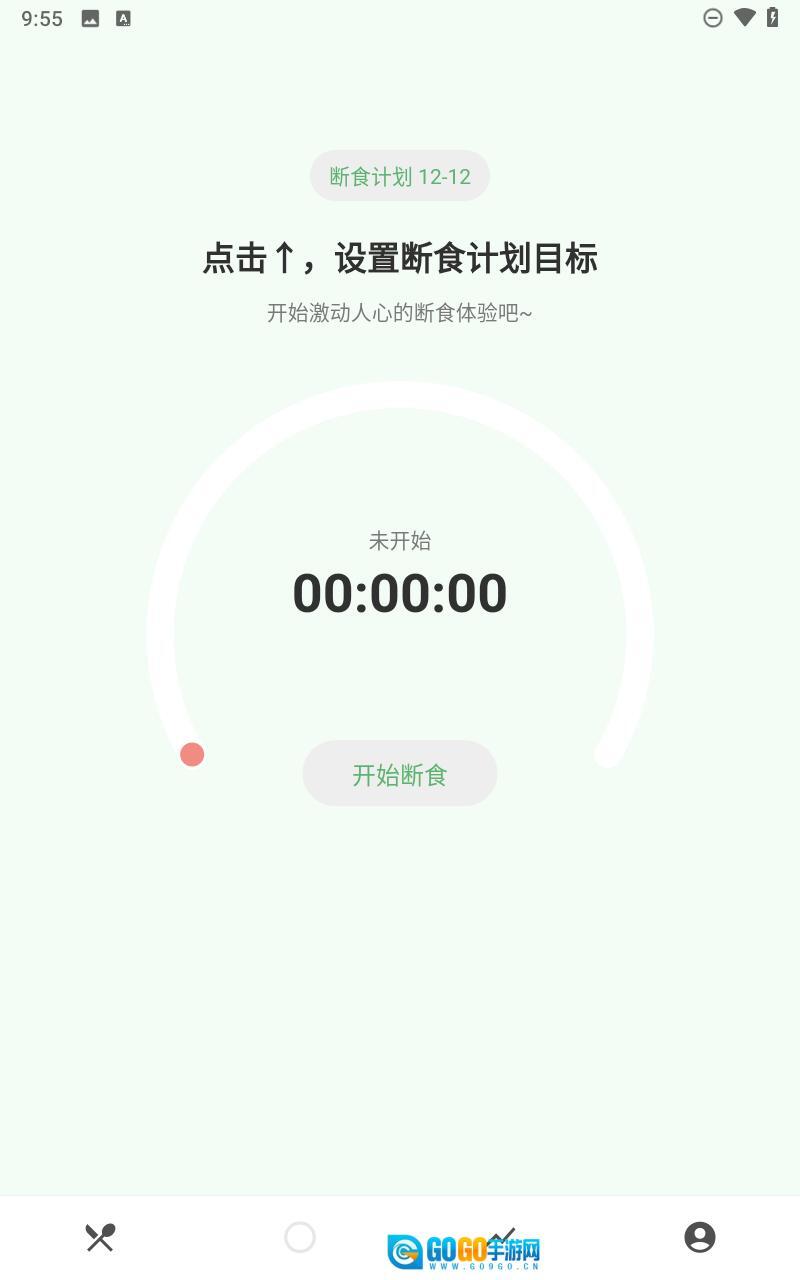Image resolution: width=800 pixels, height=1280 pixels.
Task: Switch to the circle tab in bottom bar
Action: click(300, 1237)
